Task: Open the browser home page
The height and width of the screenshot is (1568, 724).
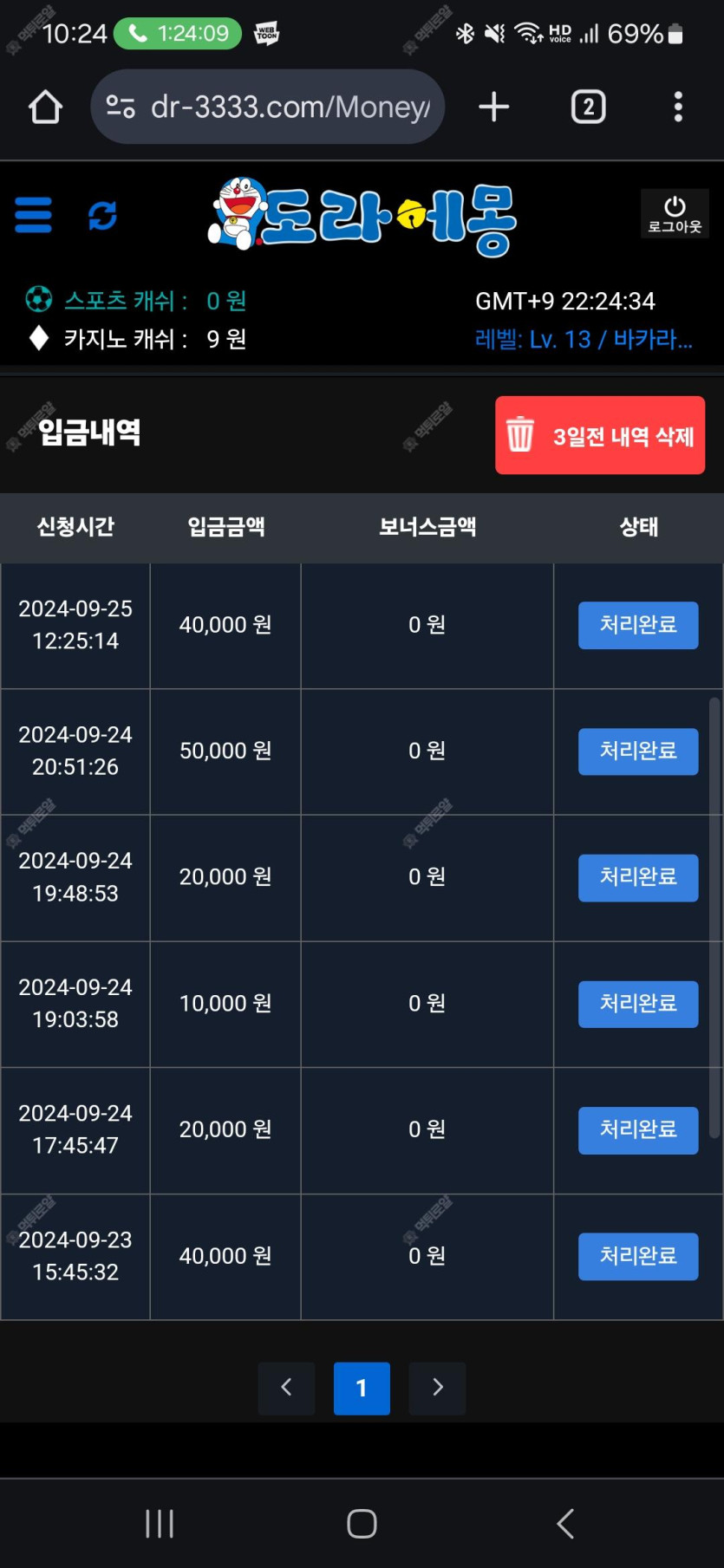Action: [45, 107]
